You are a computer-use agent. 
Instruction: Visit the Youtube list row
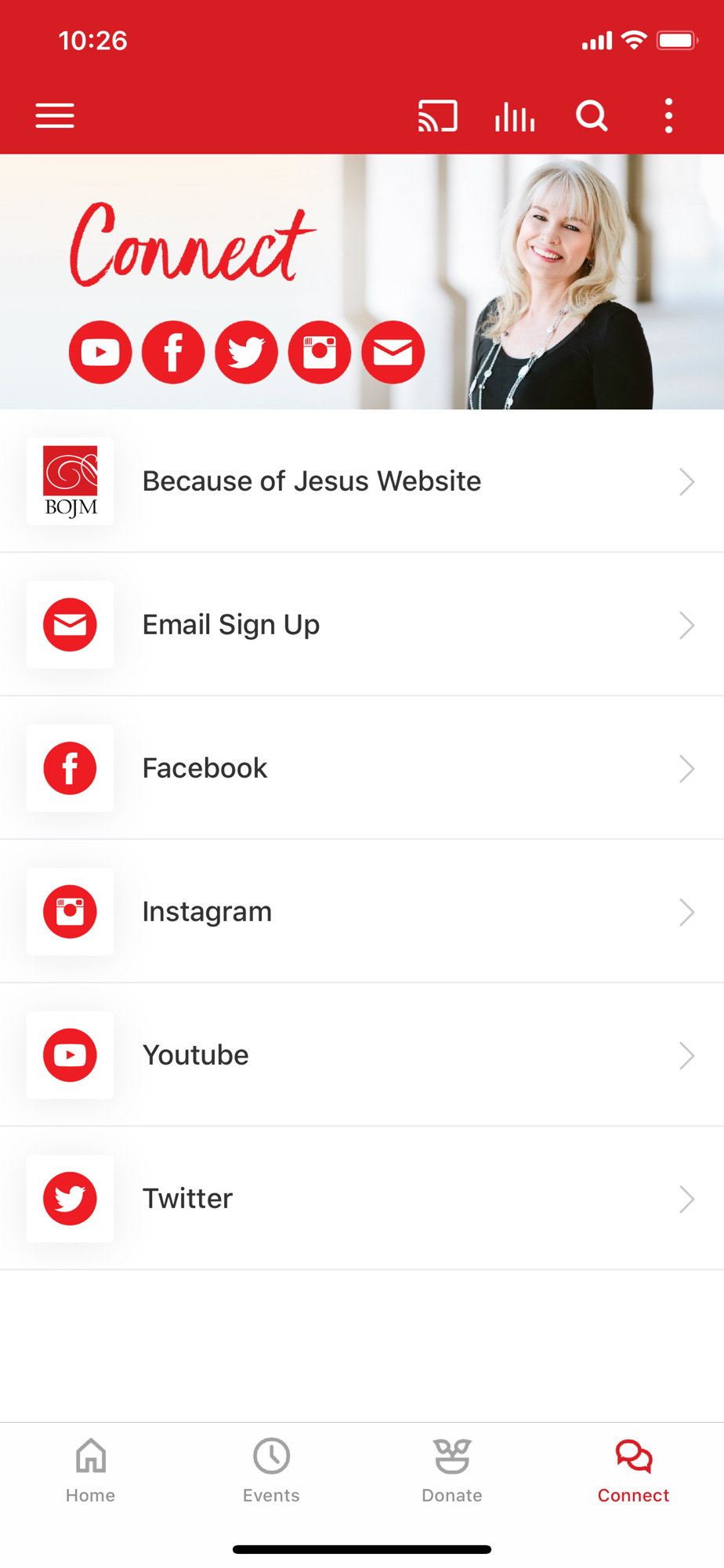[x=362, y=1055]
